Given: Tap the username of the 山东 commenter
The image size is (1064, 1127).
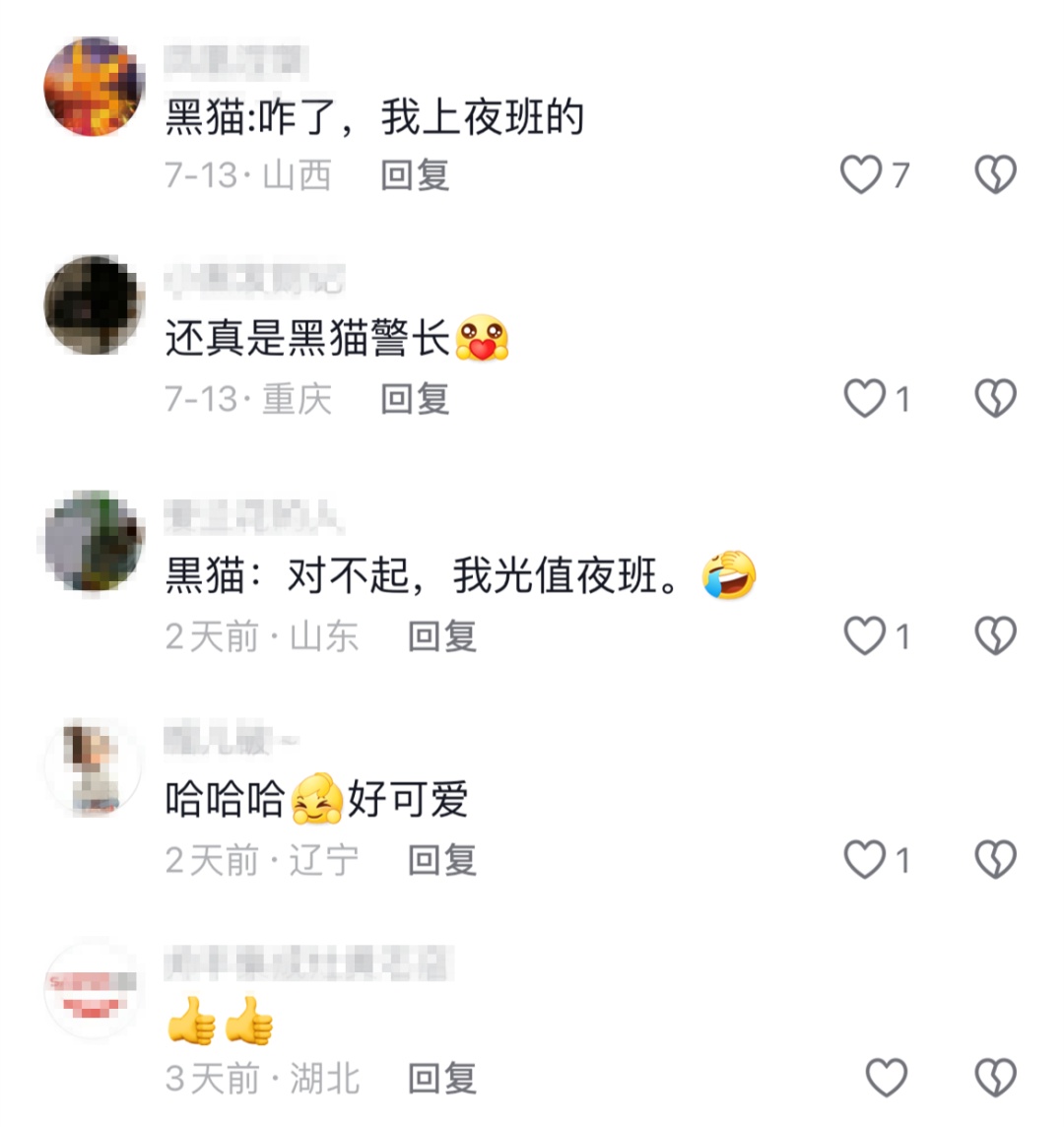Looking at the screenshot, I should pyautogui.click(x=252, y=512).
